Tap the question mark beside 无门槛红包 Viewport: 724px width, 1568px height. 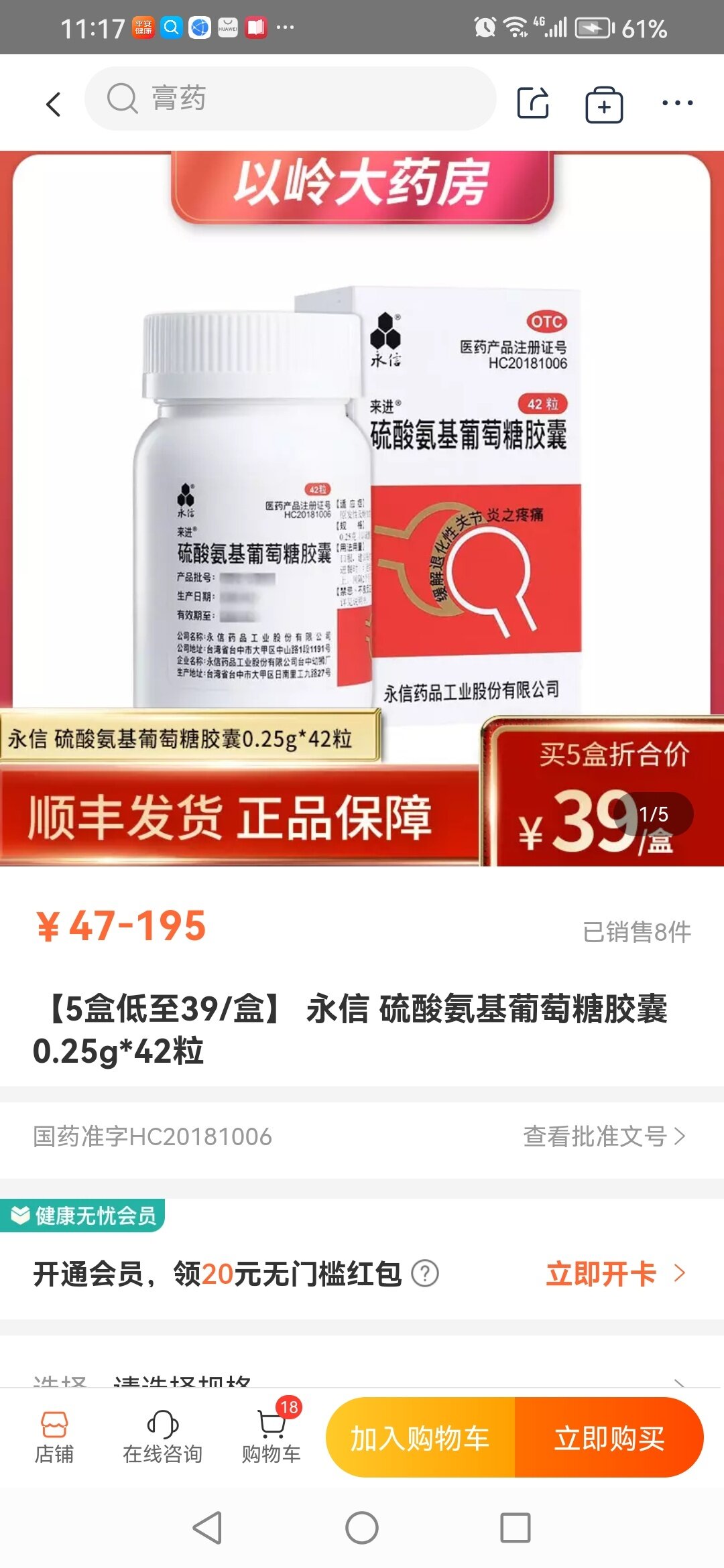tap(425, 1273)
